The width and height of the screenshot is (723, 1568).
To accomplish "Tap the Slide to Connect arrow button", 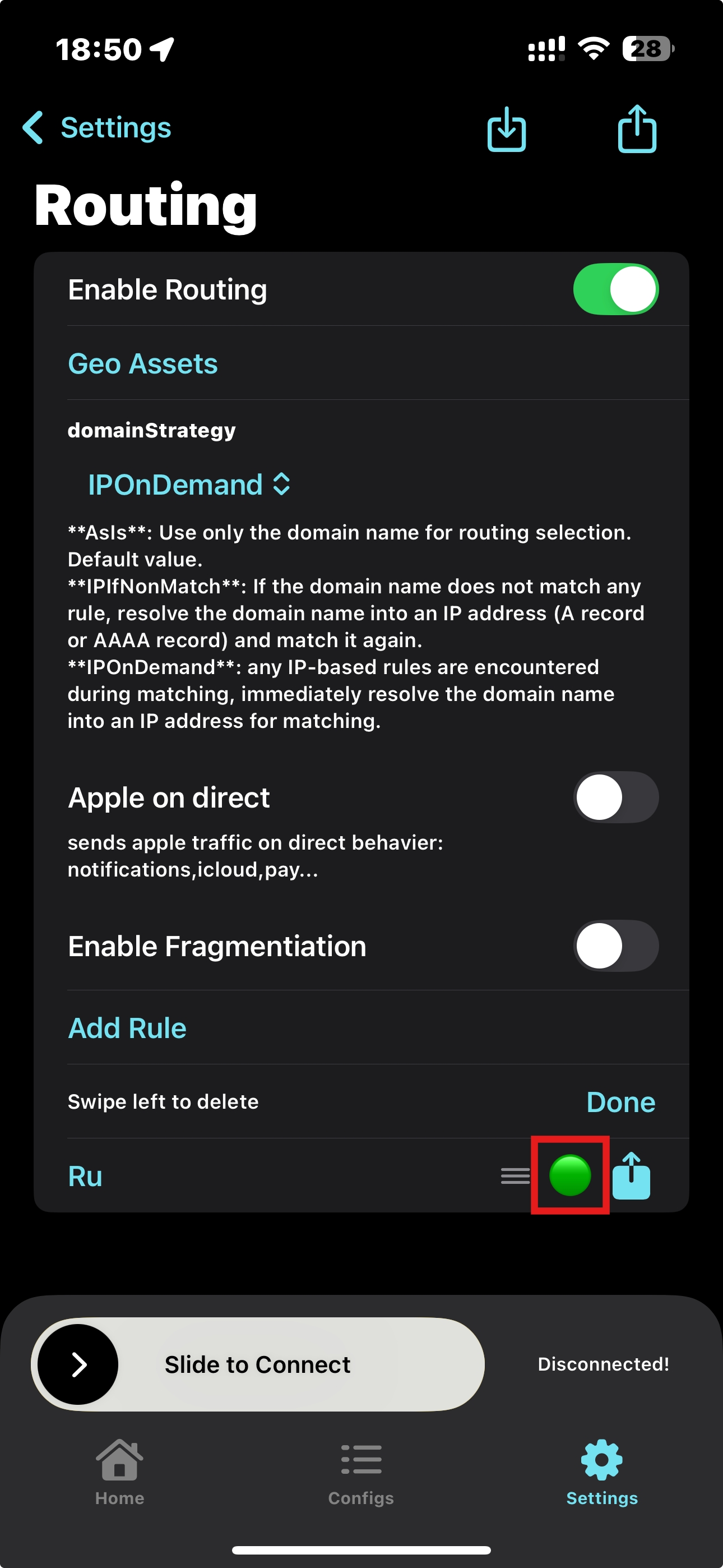I will point(78,1364).
